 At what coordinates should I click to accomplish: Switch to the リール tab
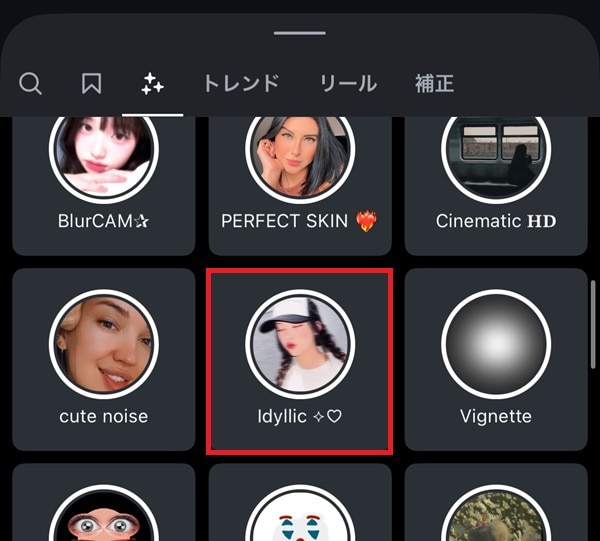coord(347,84)
